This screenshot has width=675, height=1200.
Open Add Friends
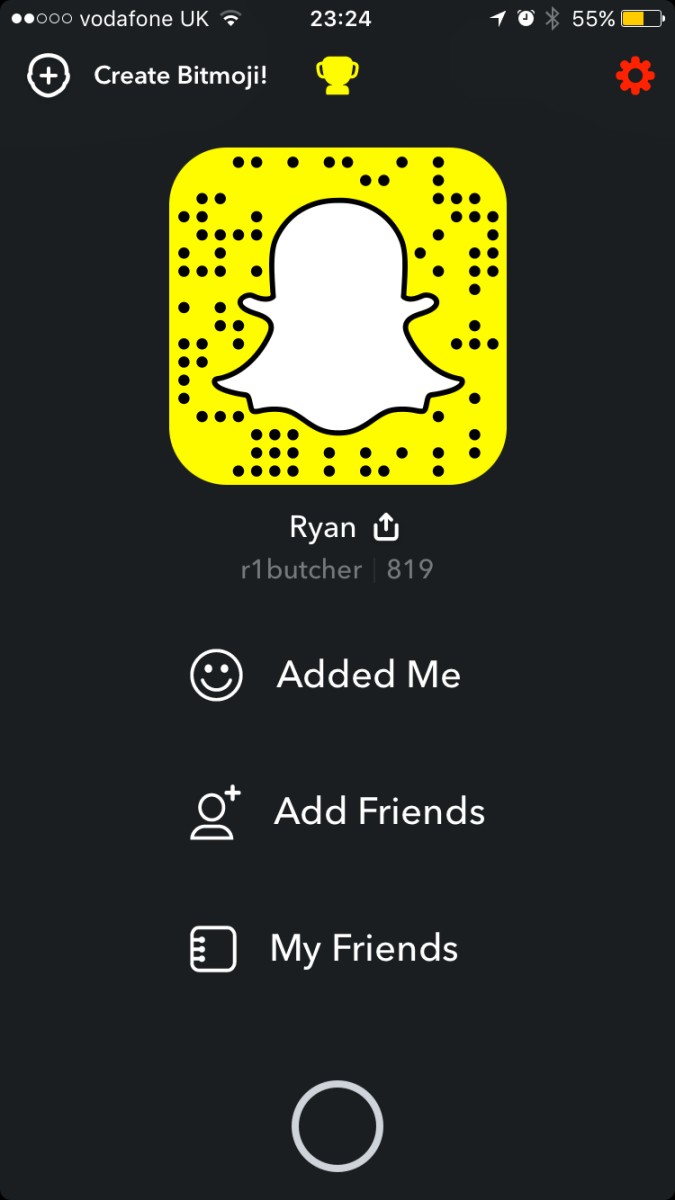[x=337, y=811]
